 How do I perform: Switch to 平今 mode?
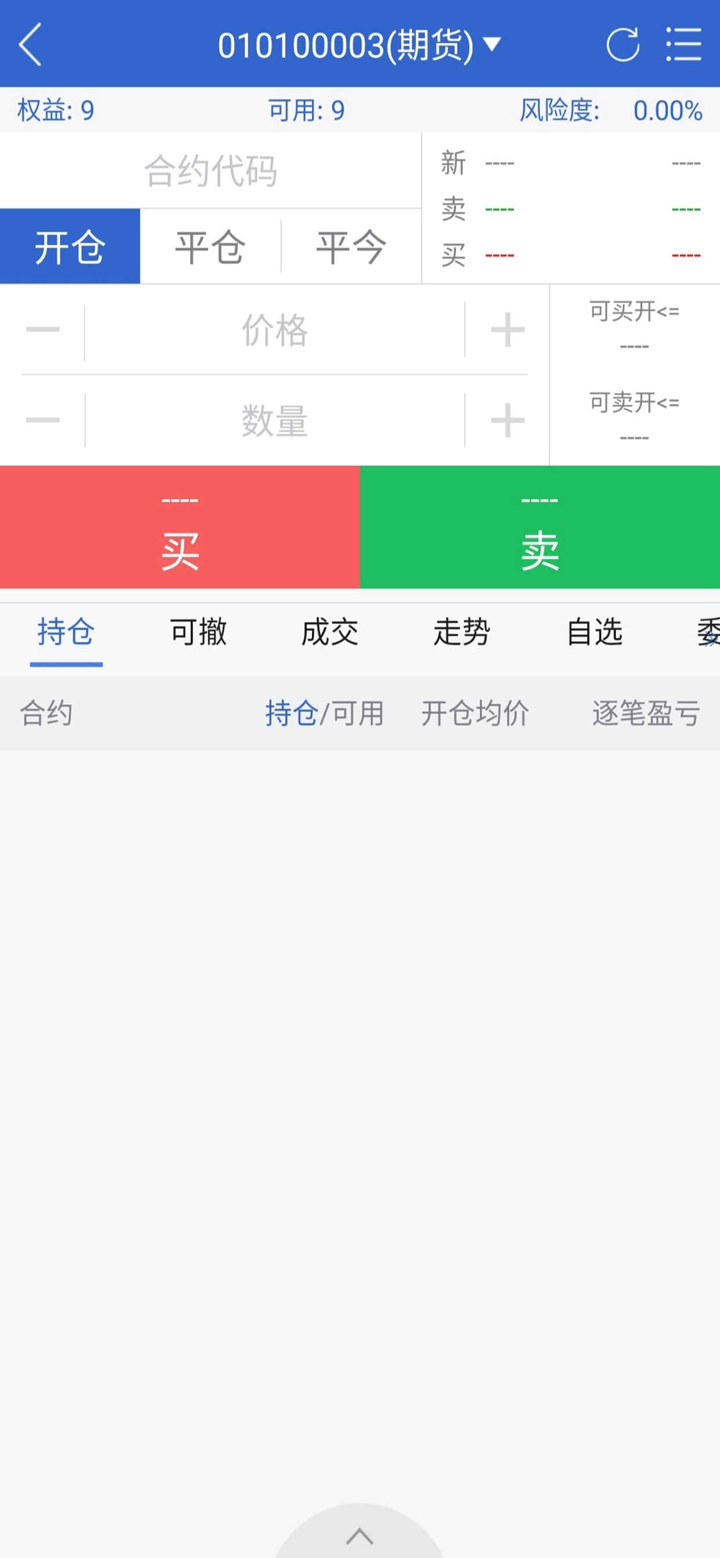pos(351,247)
